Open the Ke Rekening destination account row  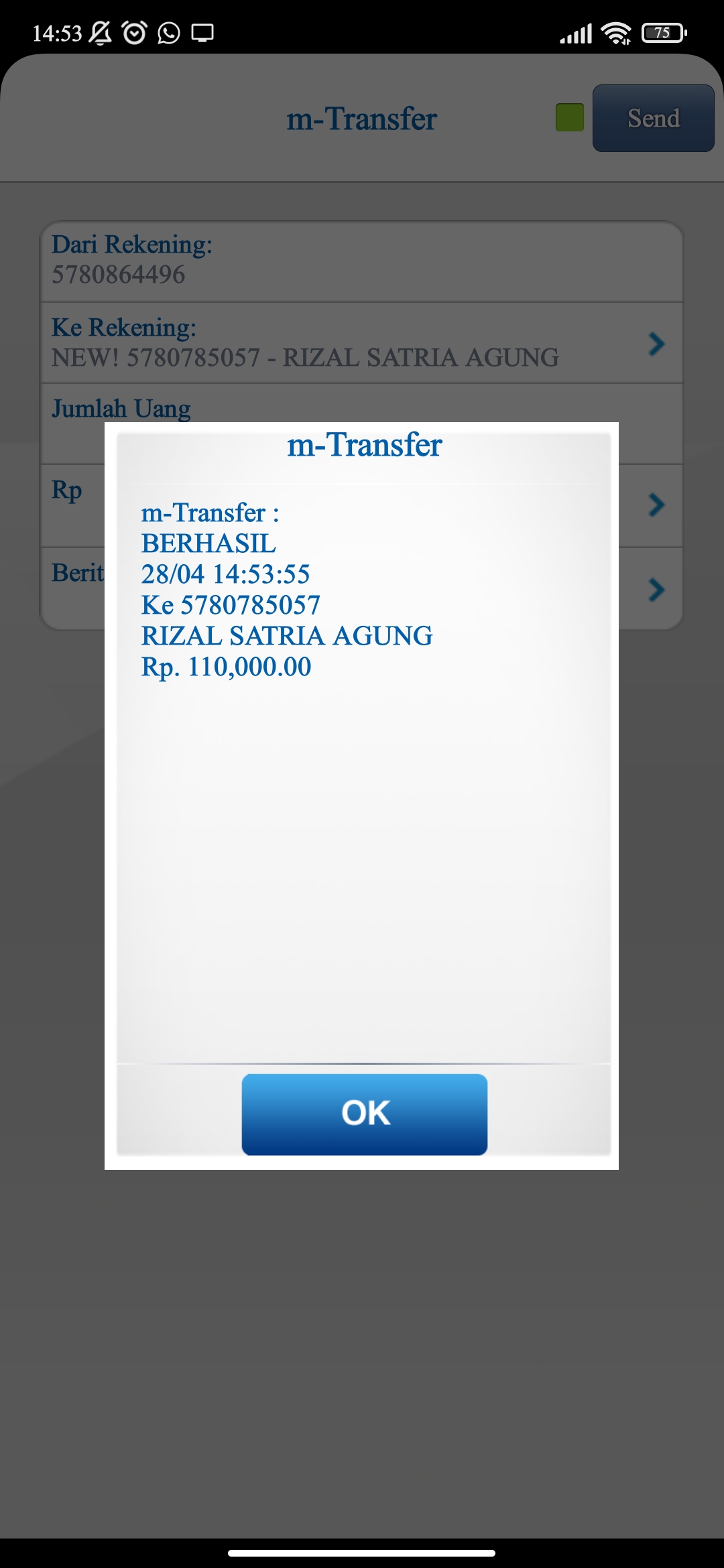pyautogui.click(x=362, y=343)
